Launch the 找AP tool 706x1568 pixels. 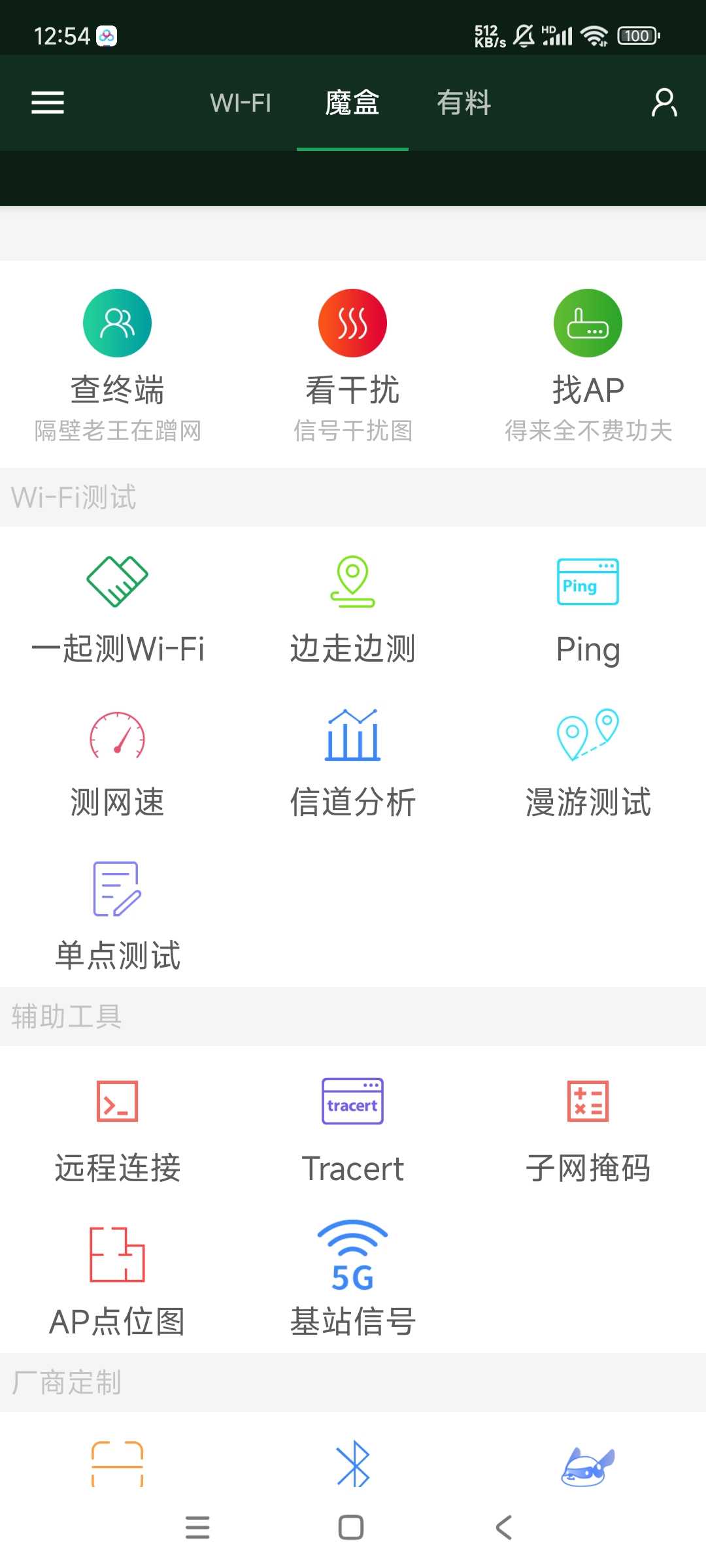pos(588,365)
